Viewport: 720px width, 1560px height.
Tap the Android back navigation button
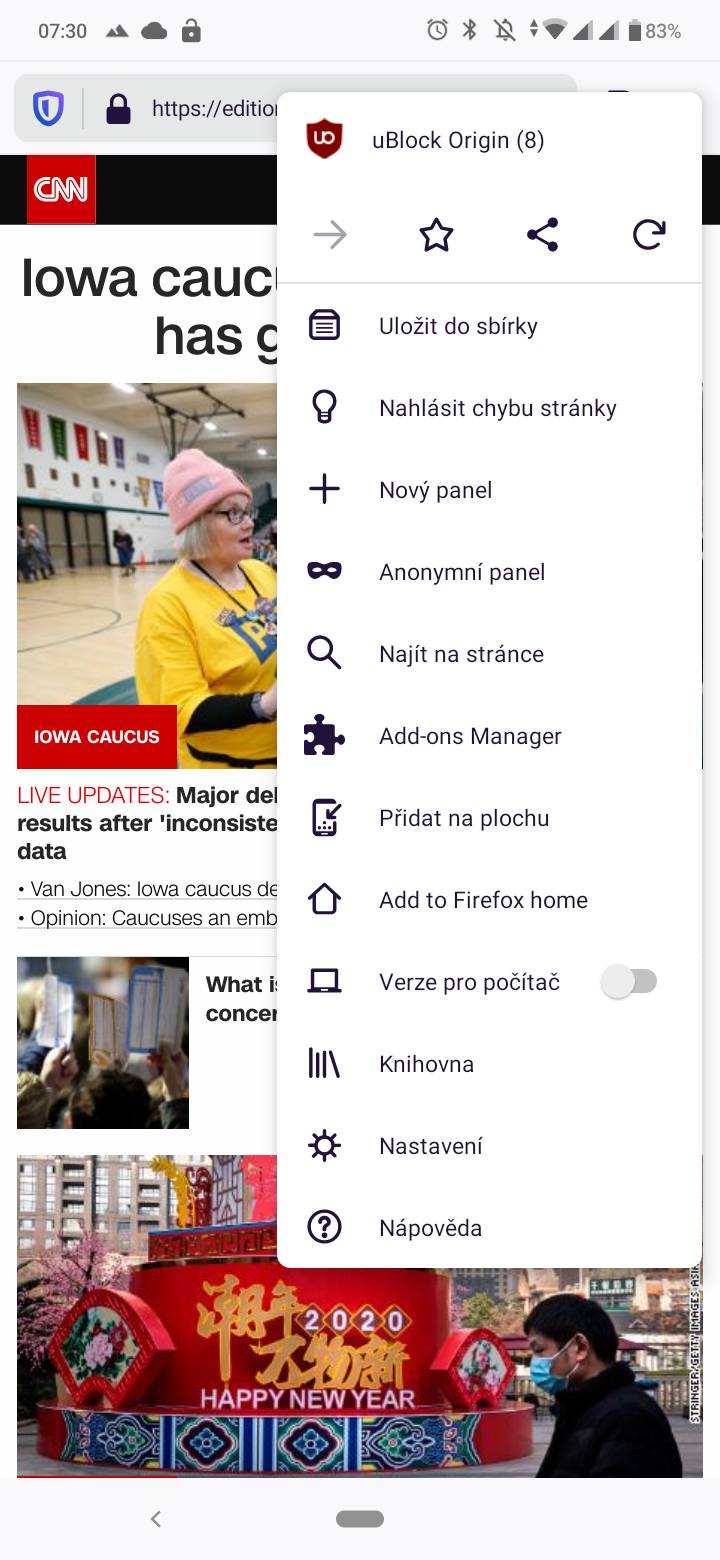point(155,1518)
